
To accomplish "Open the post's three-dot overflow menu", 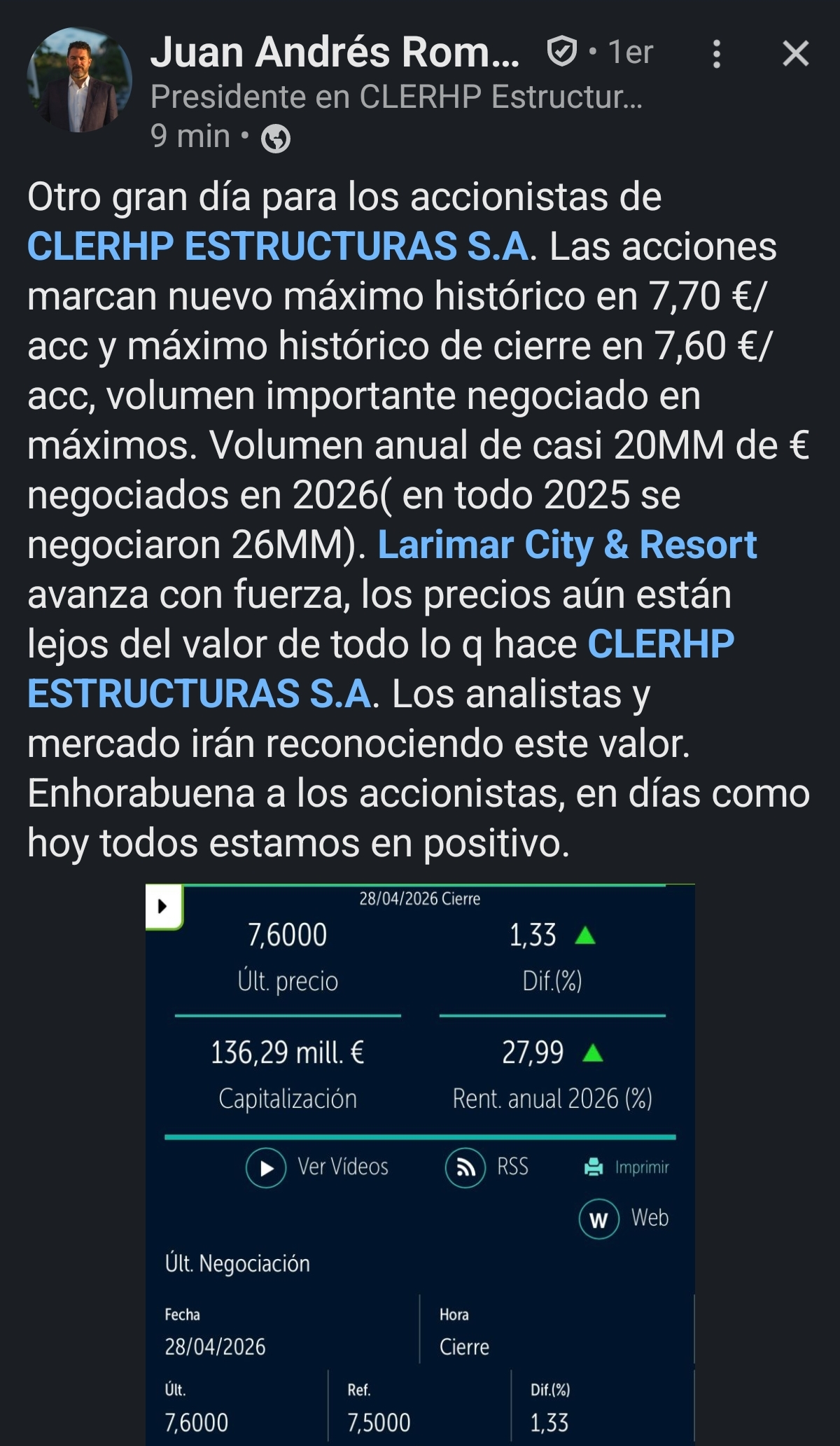I will [x=716, y=54].
